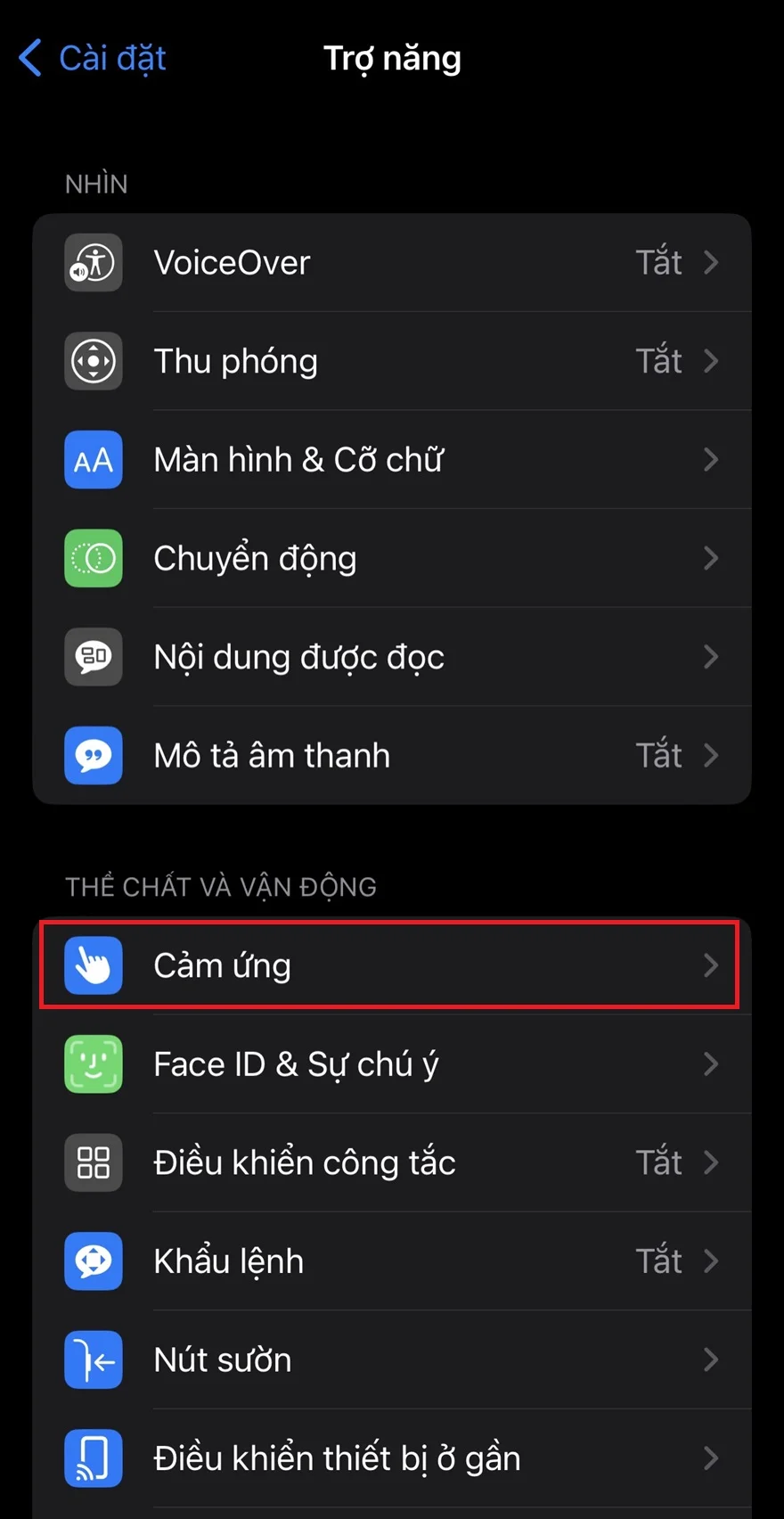The width and height of the screenshot is (784, 1519).
Task: Tap the Mô tả âm thanh chat icon
Action: click(x=93, y=755)
